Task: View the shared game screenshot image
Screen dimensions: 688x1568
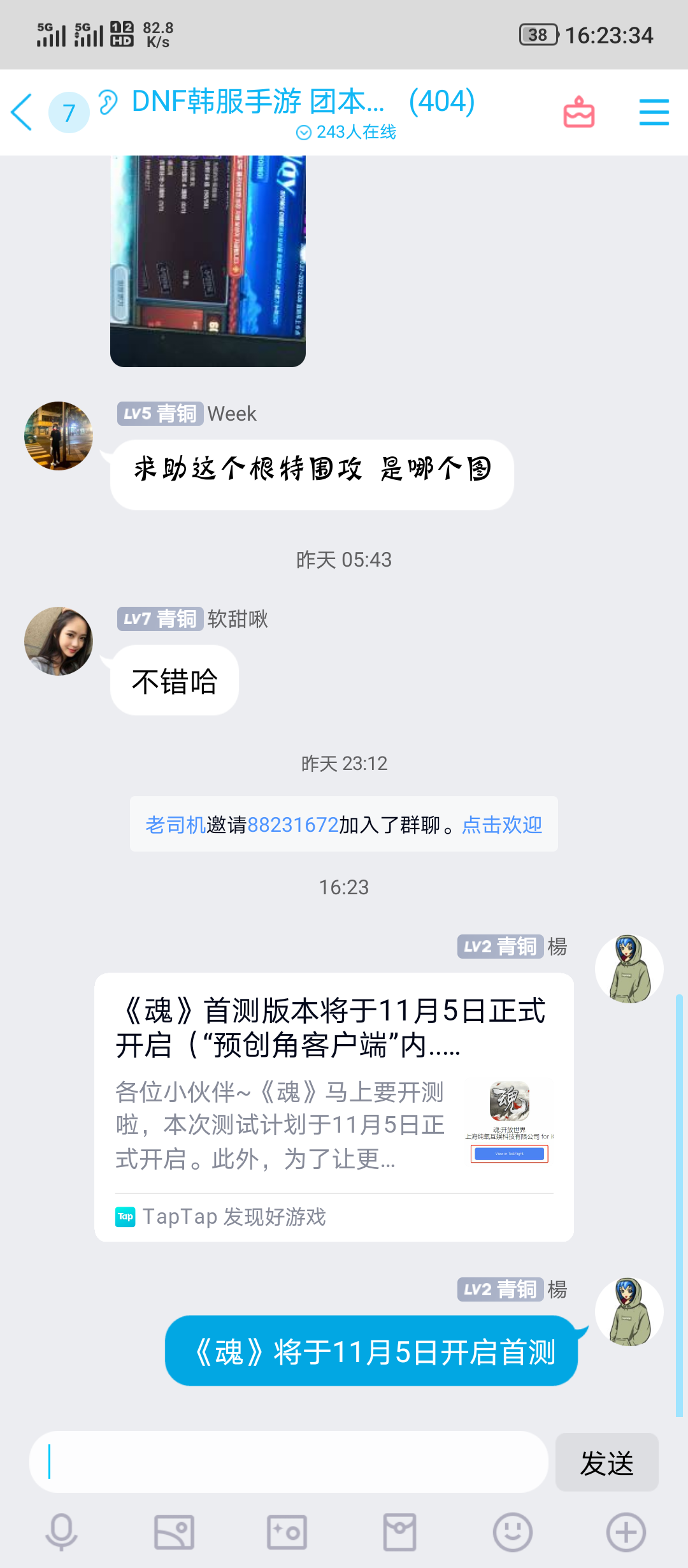Action: coord(208,260)
